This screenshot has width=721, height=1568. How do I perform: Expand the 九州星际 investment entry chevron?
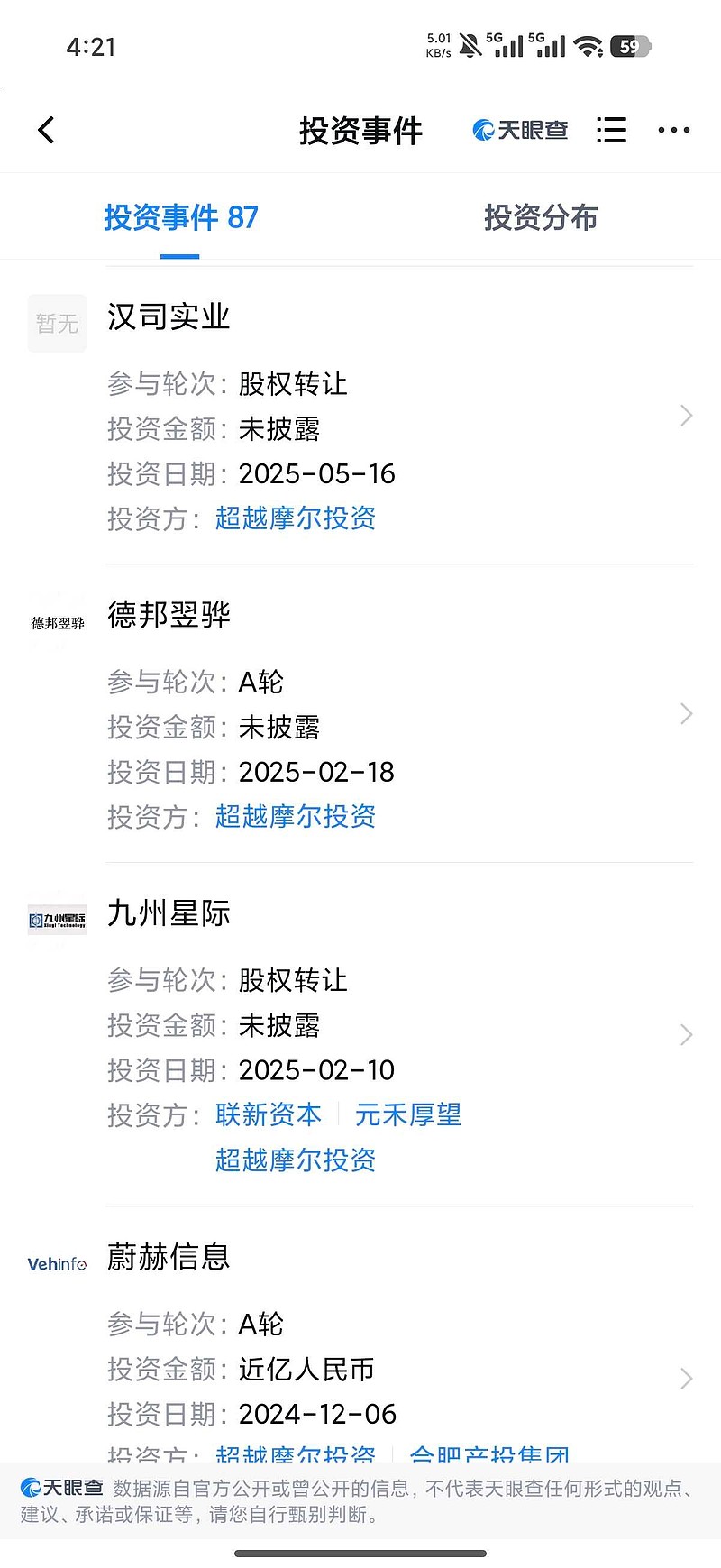pos(685,1034)
